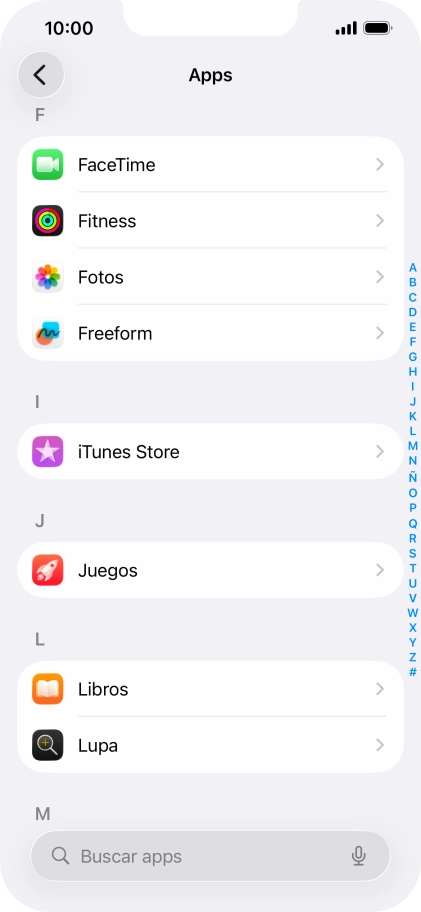This screenshot has height=912, width=421.
Task: Open Libros settings
Action: click(x=210, y=689)
